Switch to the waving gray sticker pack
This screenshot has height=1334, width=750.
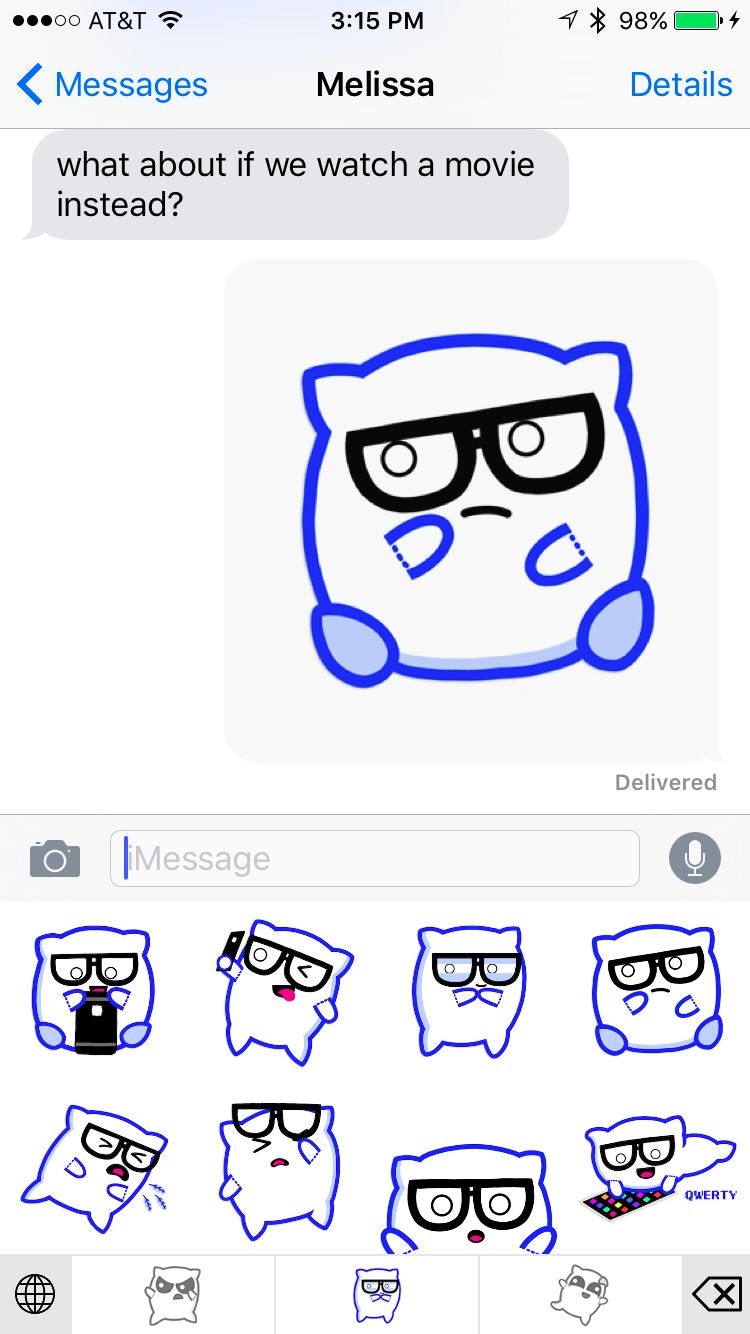tap(580, 1295)
